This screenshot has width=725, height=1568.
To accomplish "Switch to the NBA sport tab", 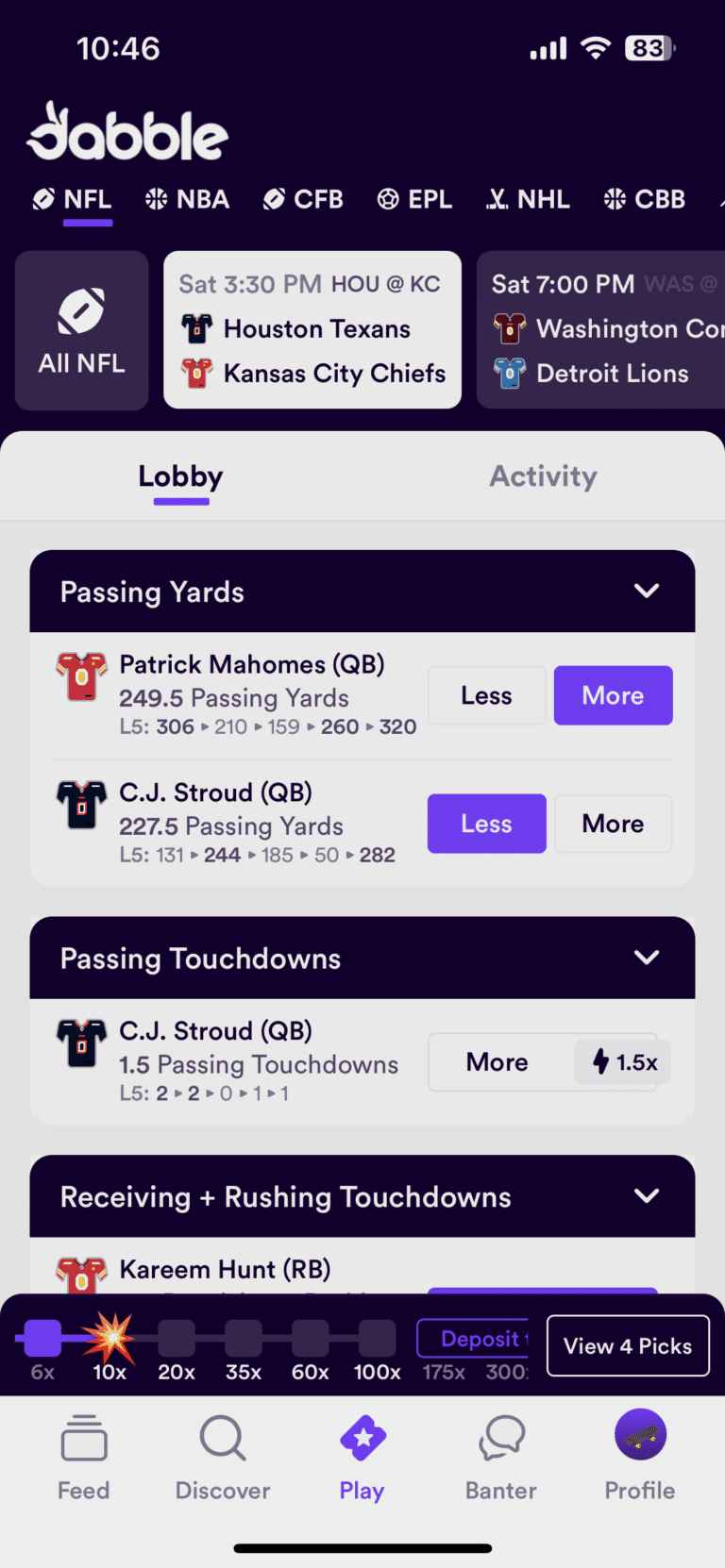I will click(187, 199).
